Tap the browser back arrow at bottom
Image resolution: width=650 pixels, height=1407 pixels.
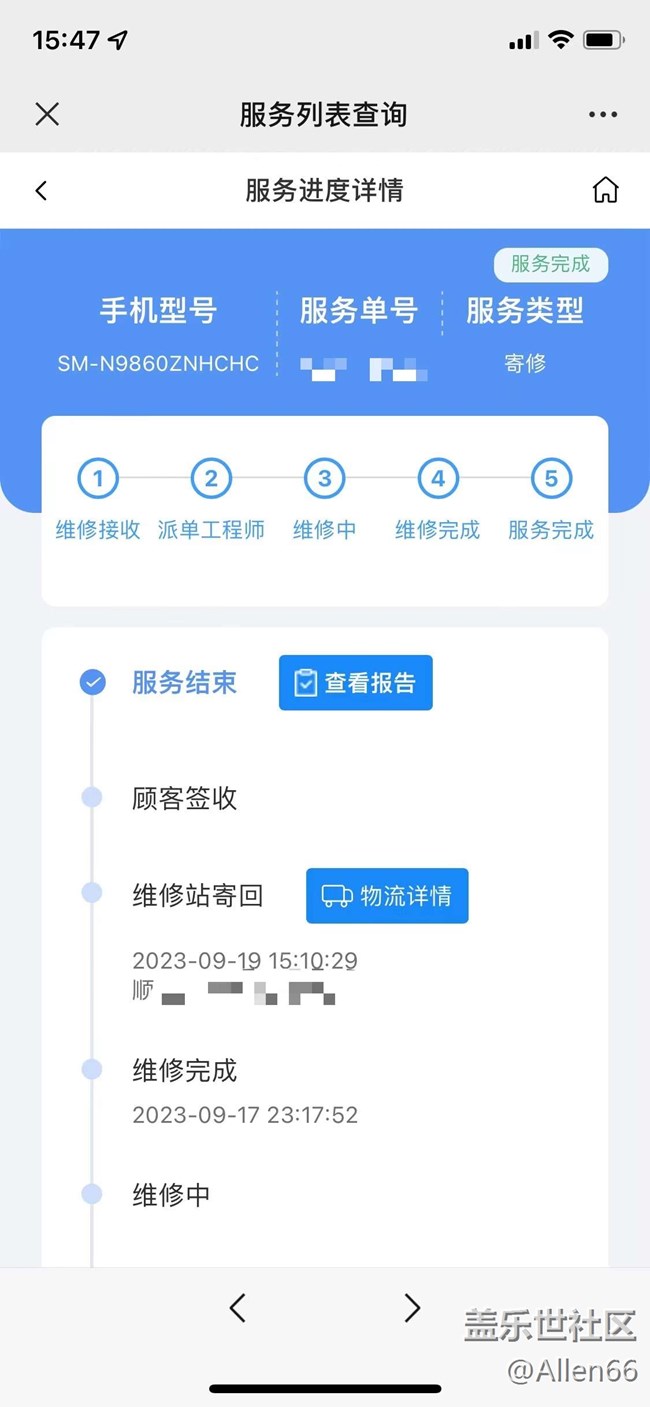(x=237, y=1307)
